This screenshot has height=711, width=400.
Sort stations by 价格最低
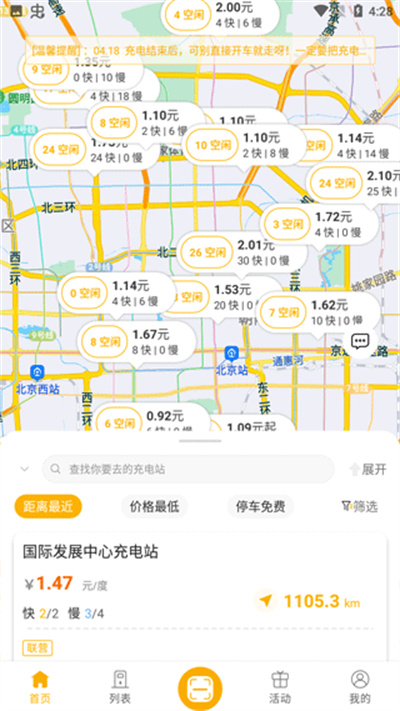click(x=154, y=506)
